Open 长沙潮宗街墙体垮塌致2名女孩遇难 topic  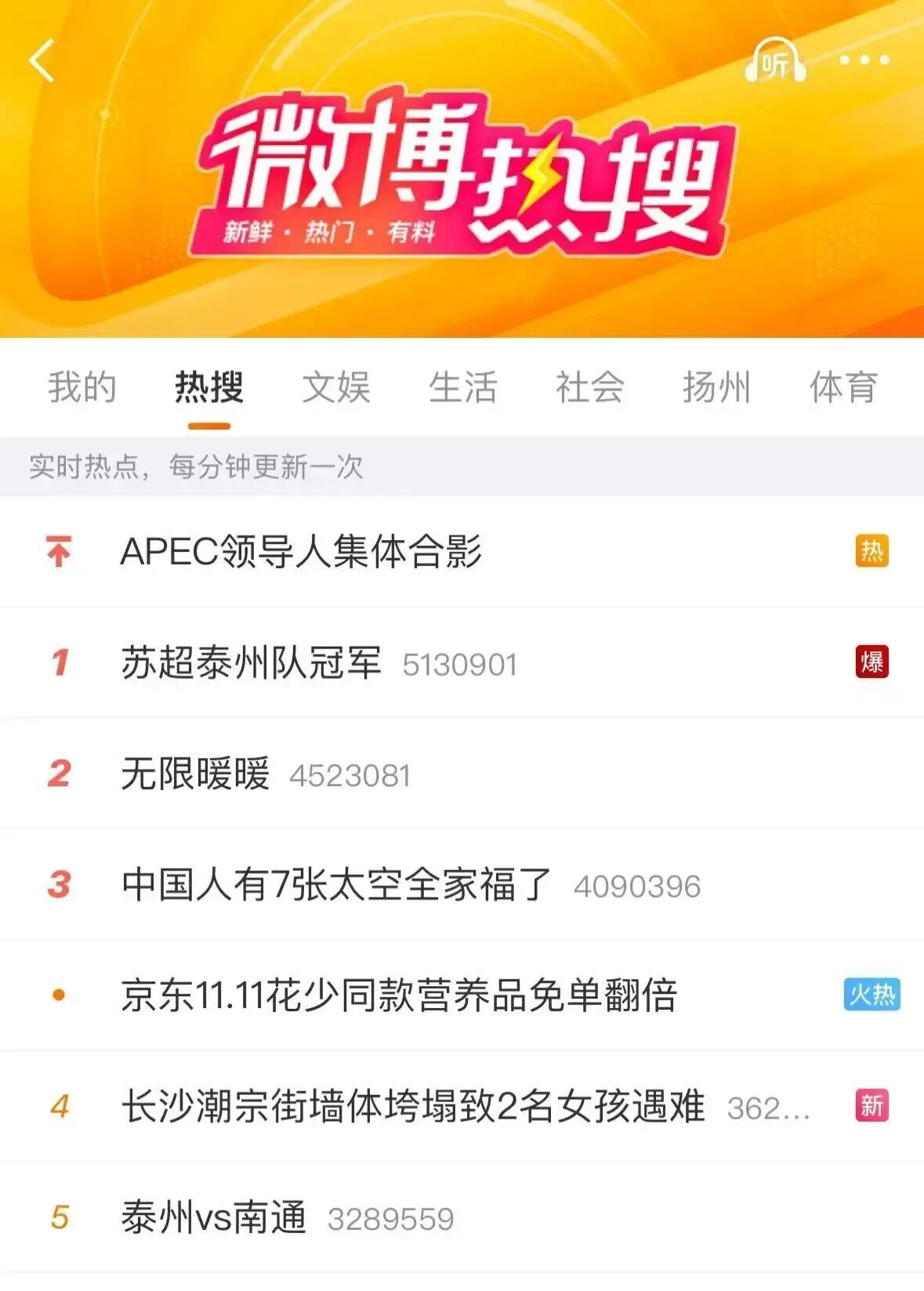point(413,1107)
